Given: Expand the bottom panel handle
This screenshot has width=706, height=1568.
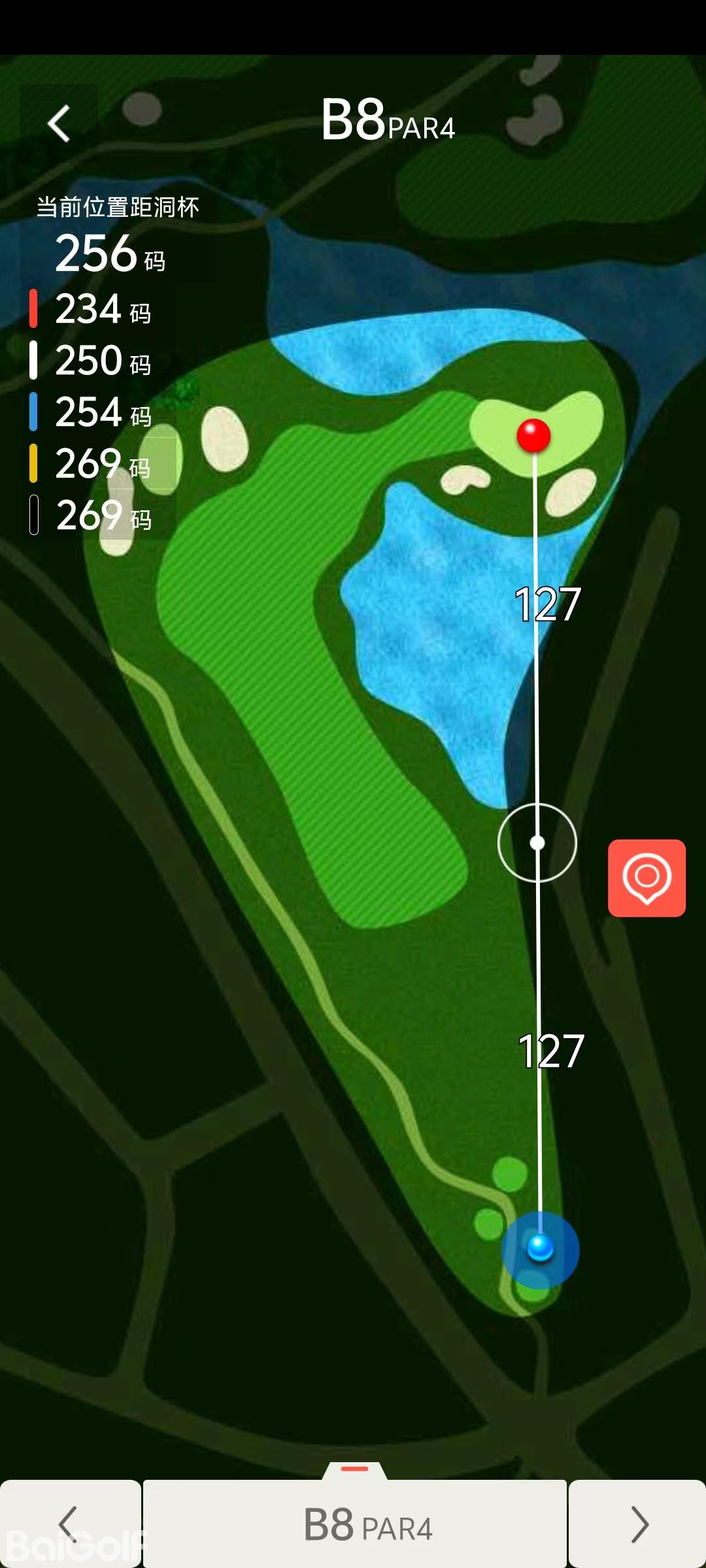Looking at the screenshot, I should [355, 1469].
